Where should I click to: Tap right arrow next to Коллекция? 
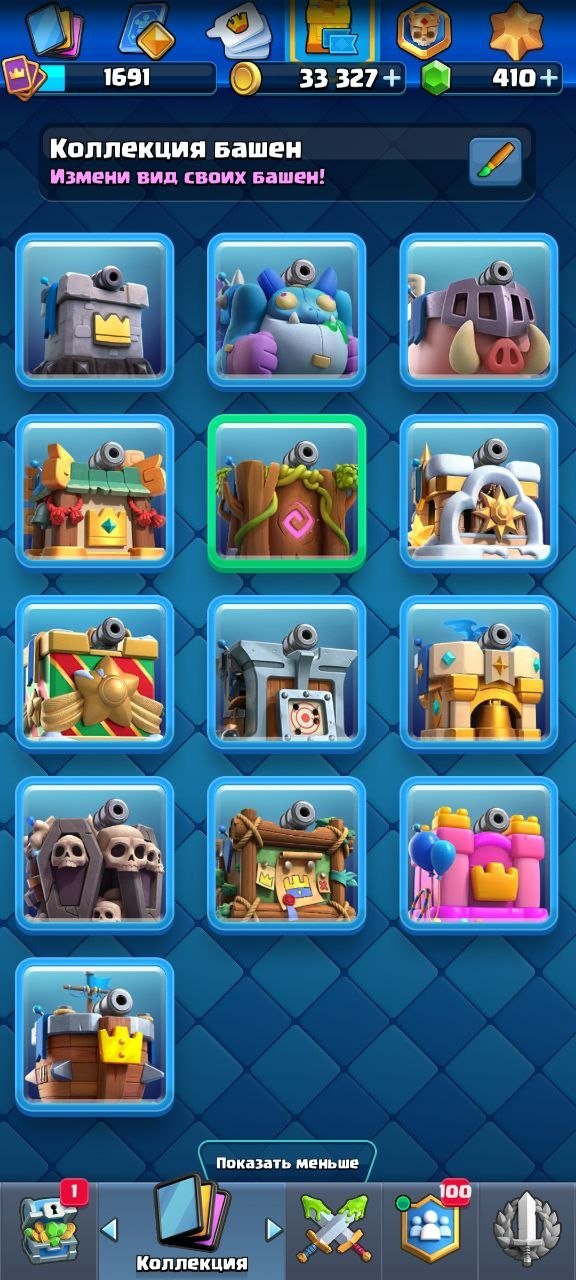(x=273, y=1229)
